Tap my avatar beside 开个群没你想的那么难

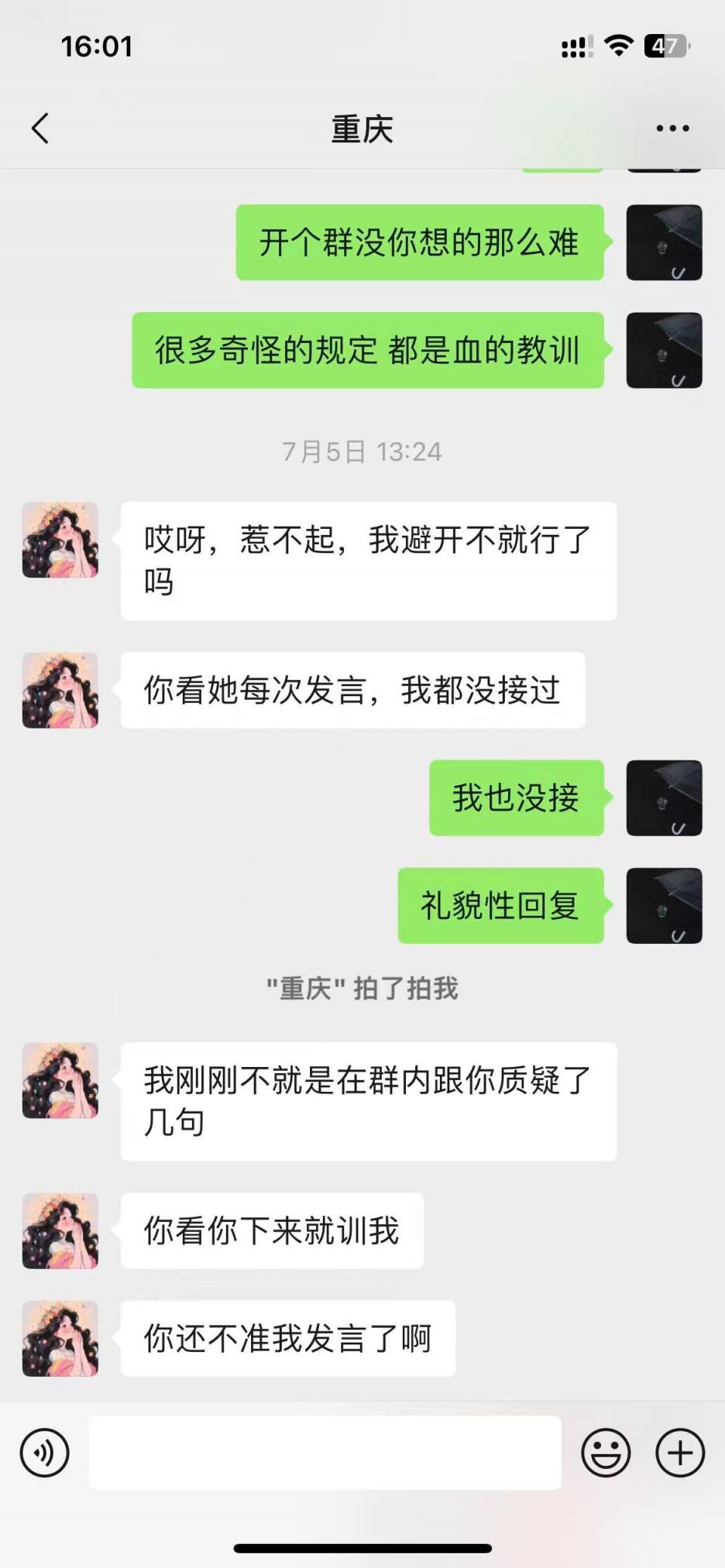(664, 242)
